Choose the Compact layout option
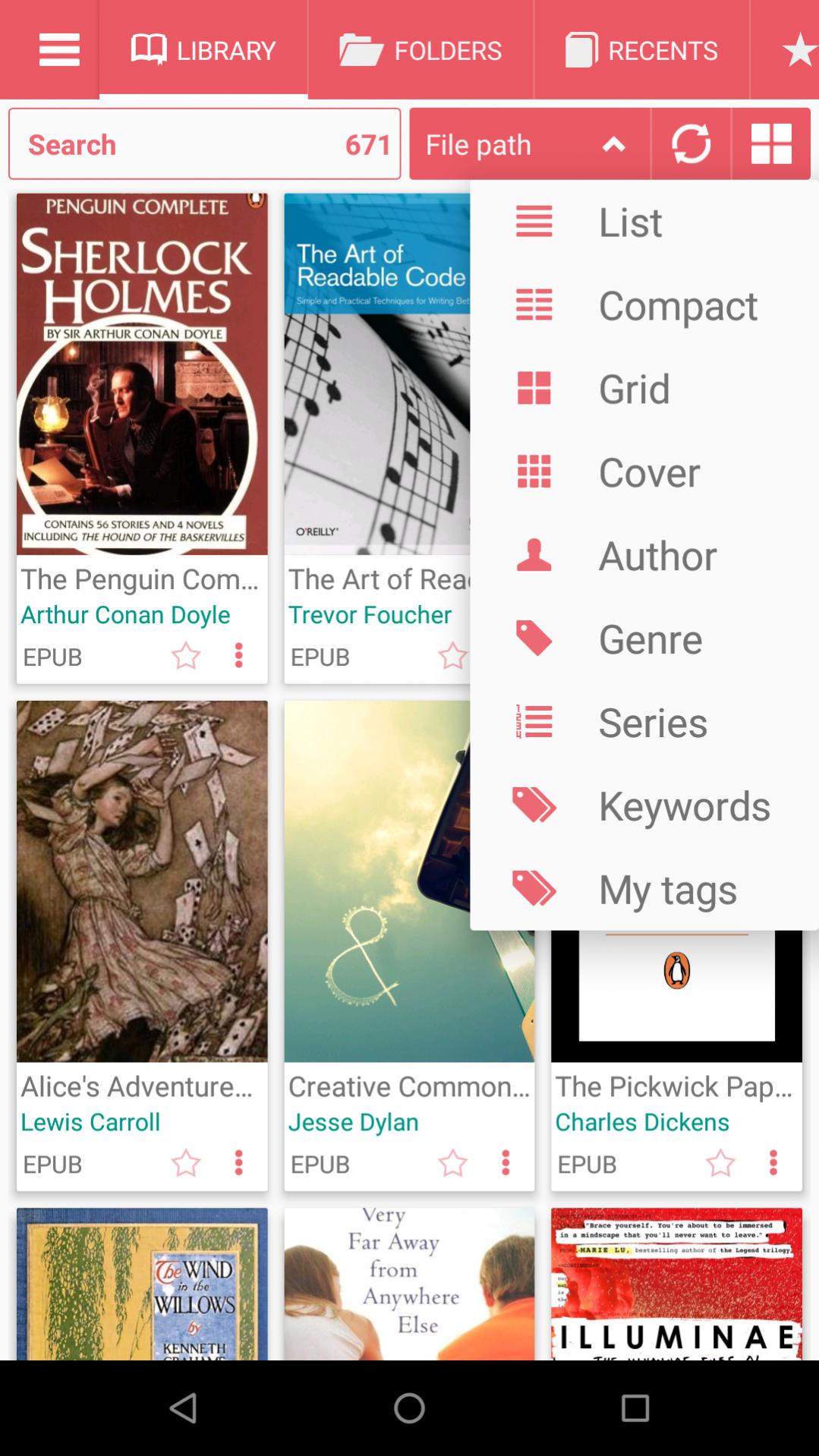 (x=677, y=306)
